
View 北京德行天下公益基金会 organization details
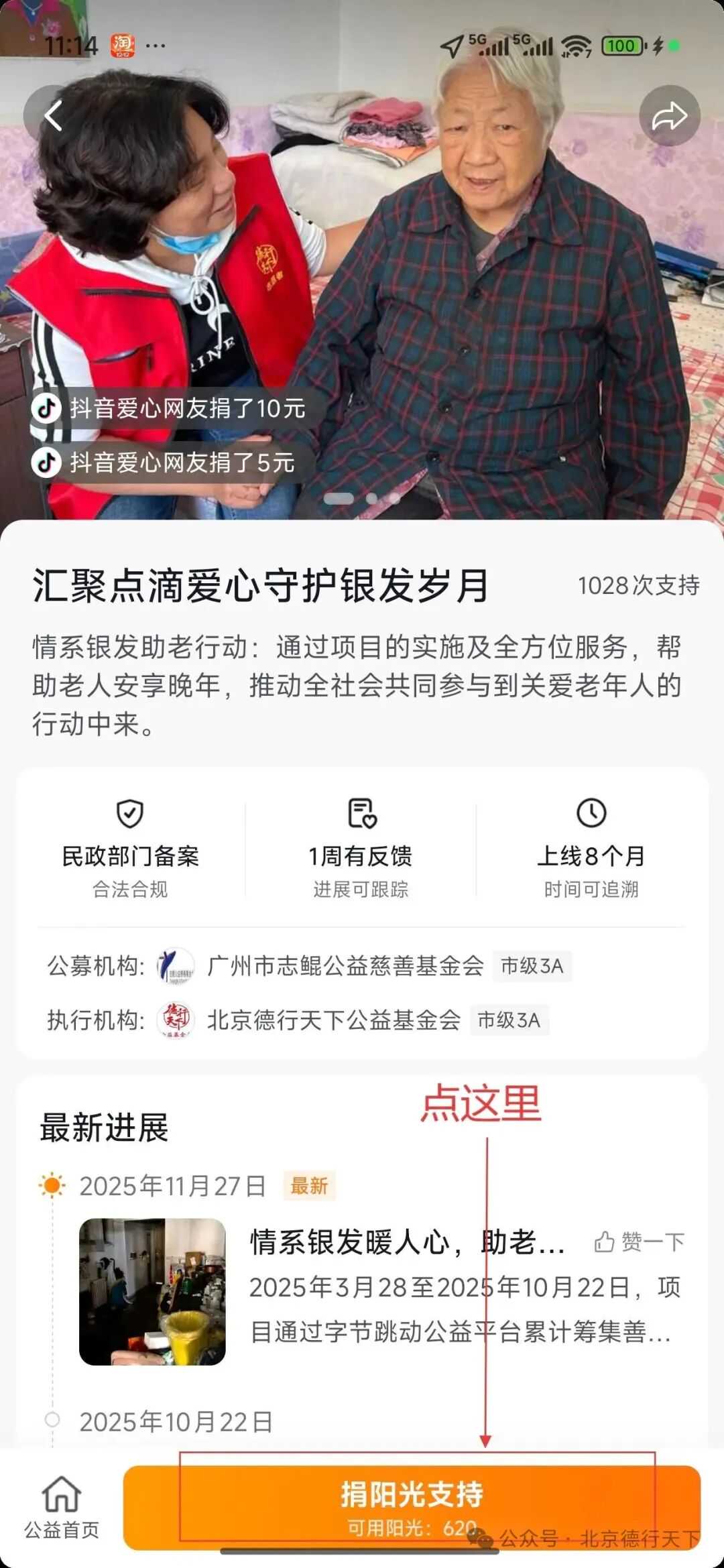[333, 1020]
